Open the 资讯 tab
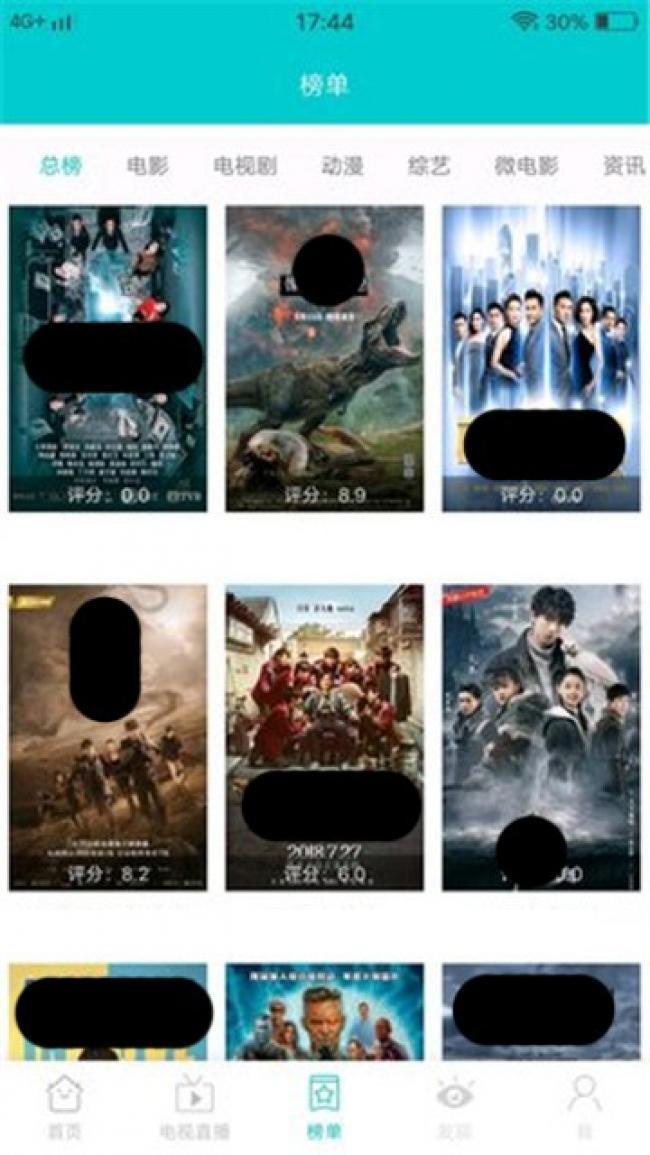The image size is (650, 1155). coord(622,166)
